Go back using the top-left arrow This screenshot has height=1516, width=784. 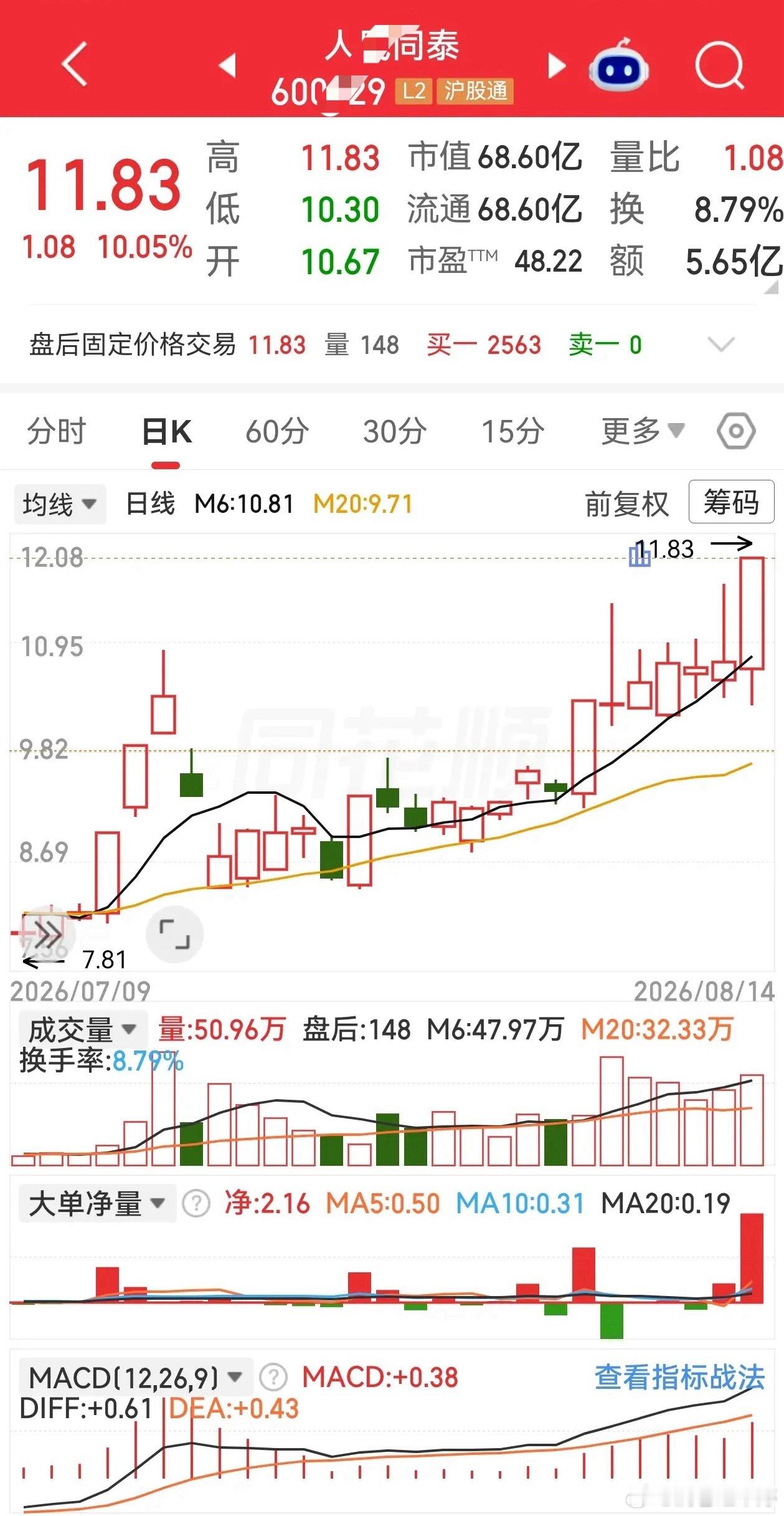click(75, 64)
